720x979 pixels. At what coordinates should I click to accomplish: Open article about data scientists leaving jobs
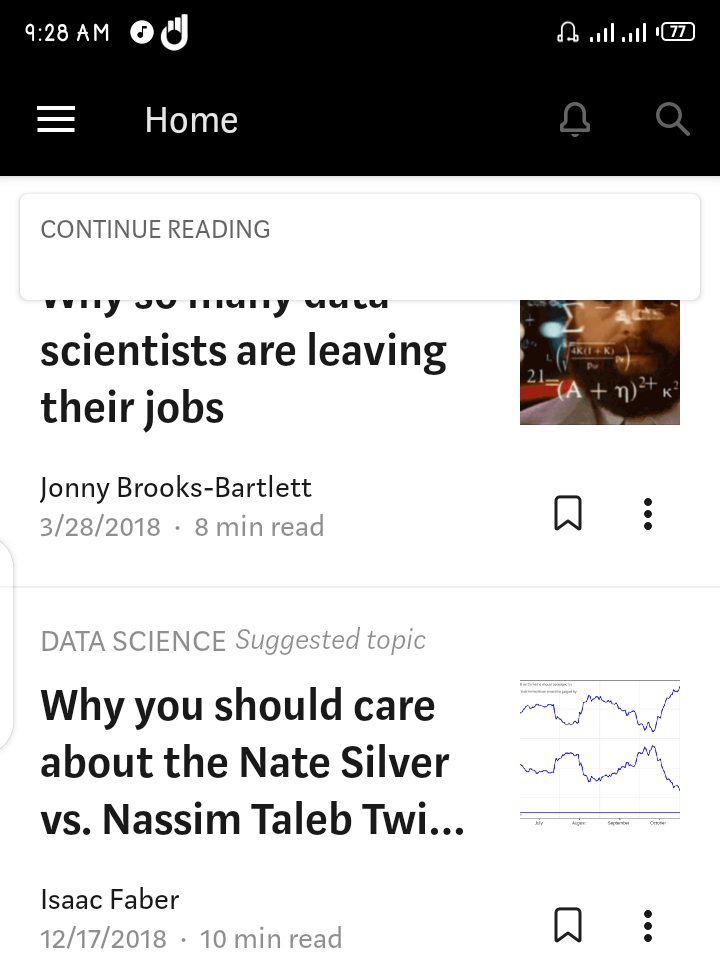point(243,378)
